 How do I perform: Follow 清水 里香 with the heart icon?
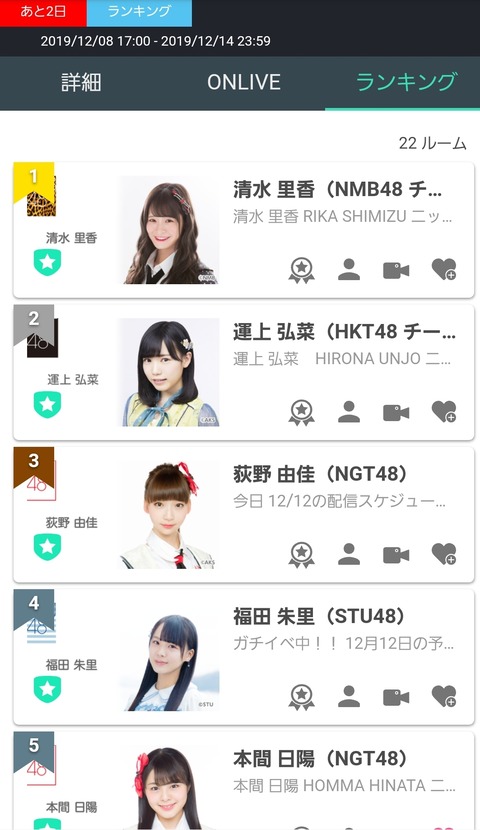pos(443,269)
